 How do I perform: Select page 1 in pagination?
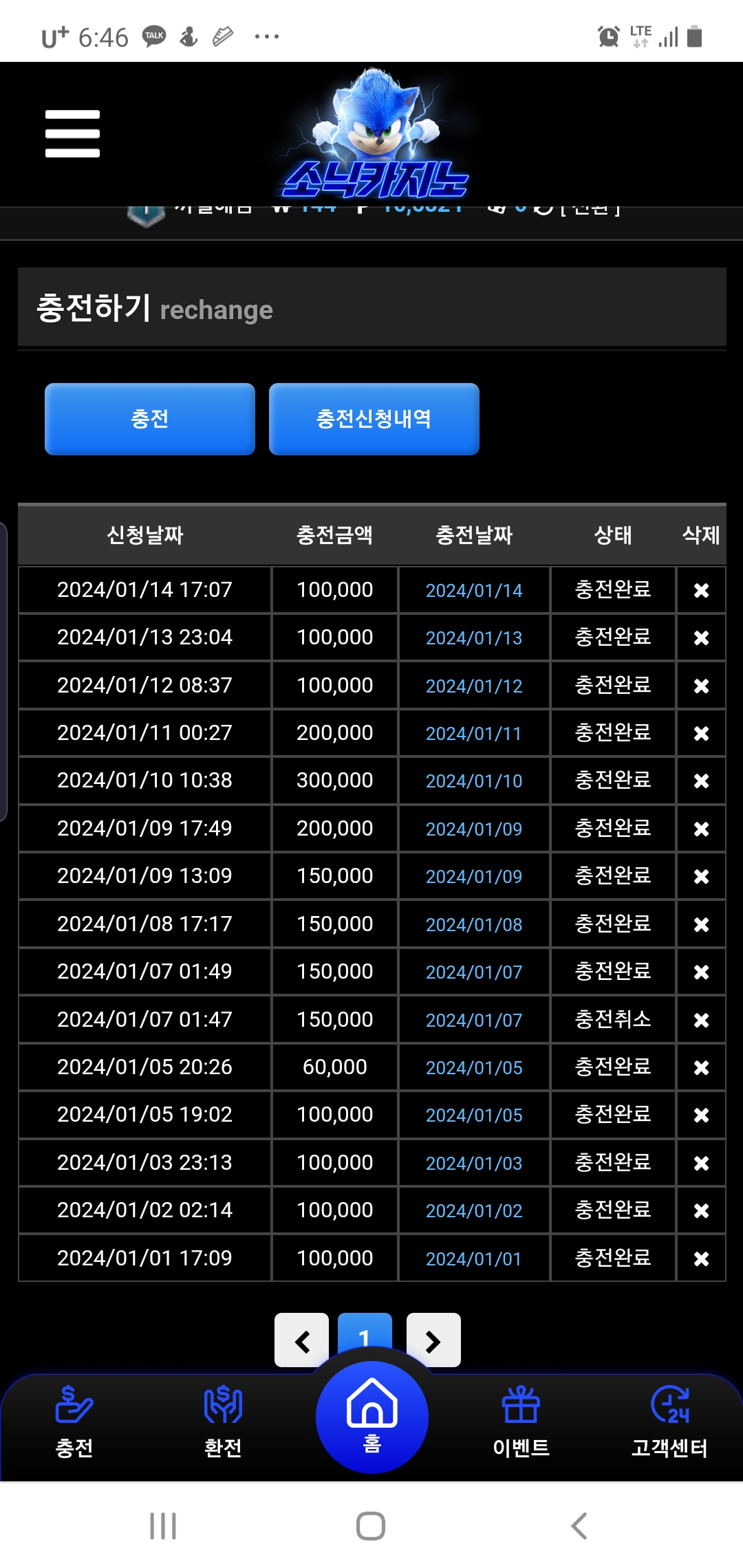365,1336
